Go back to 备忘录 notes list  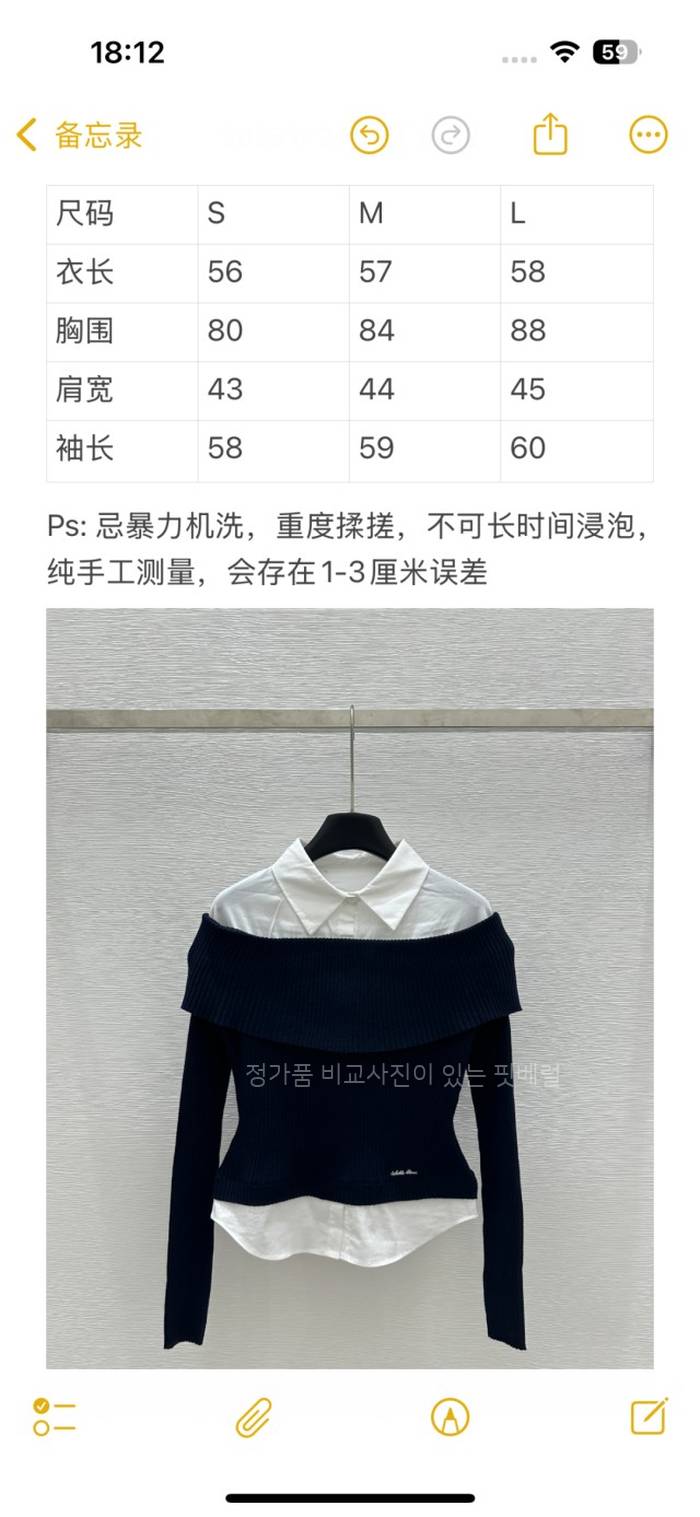pyautogui.click(x=80, y=135)
